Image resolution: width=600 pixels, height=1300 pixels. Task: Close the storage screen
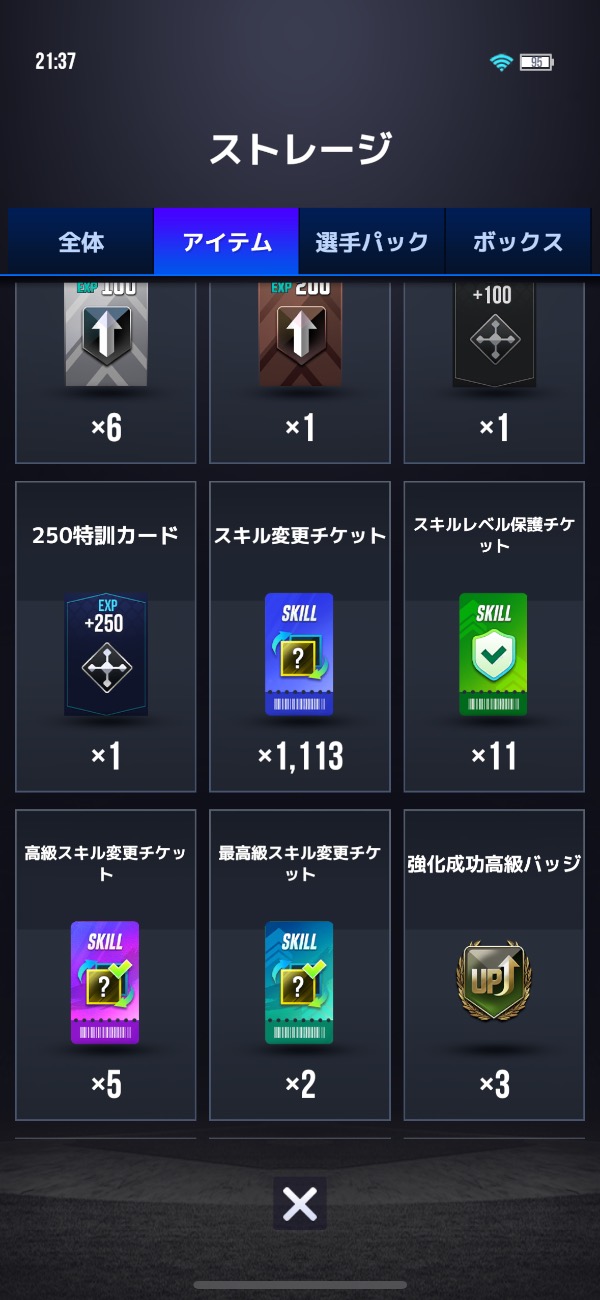click(300, 1205)
